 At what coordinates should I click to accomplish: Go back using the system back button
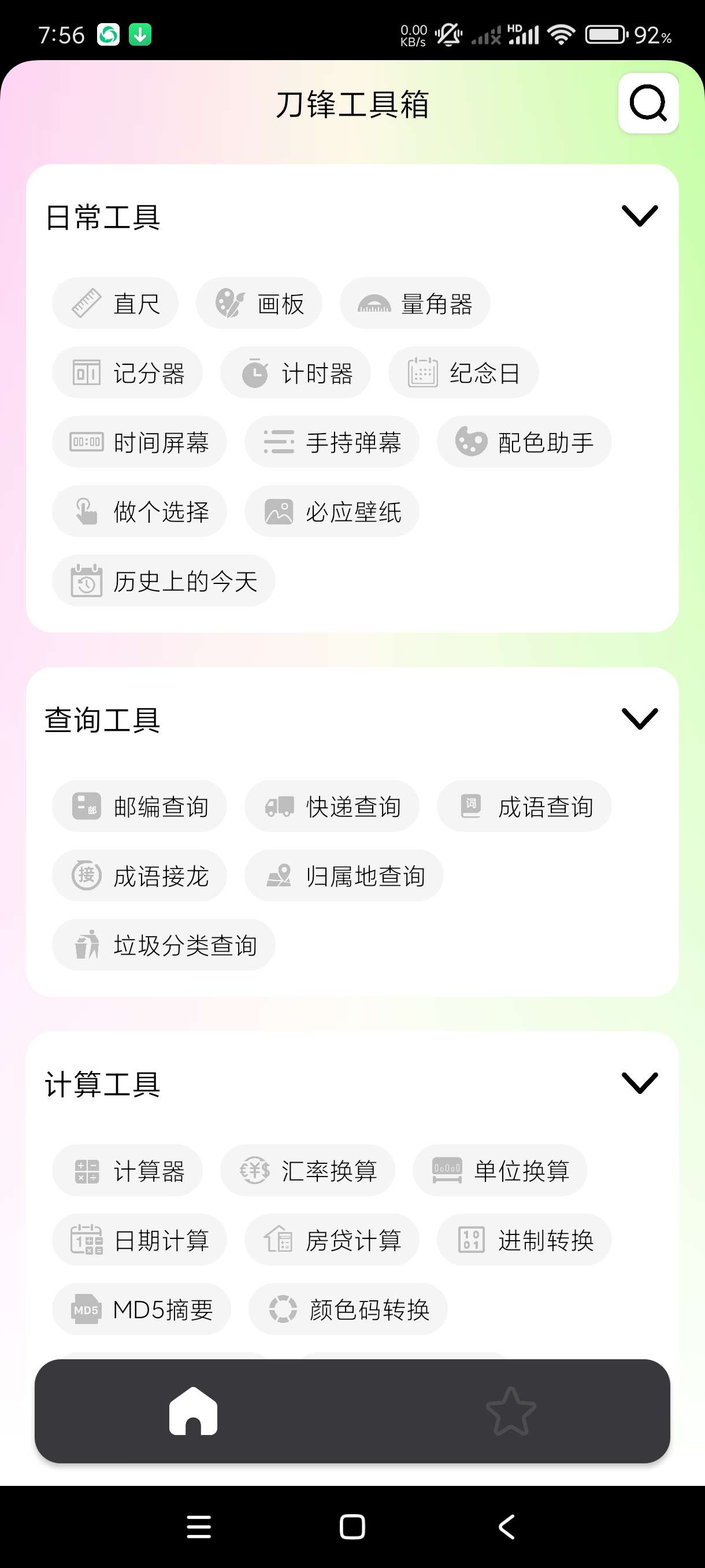[506, 1526]
